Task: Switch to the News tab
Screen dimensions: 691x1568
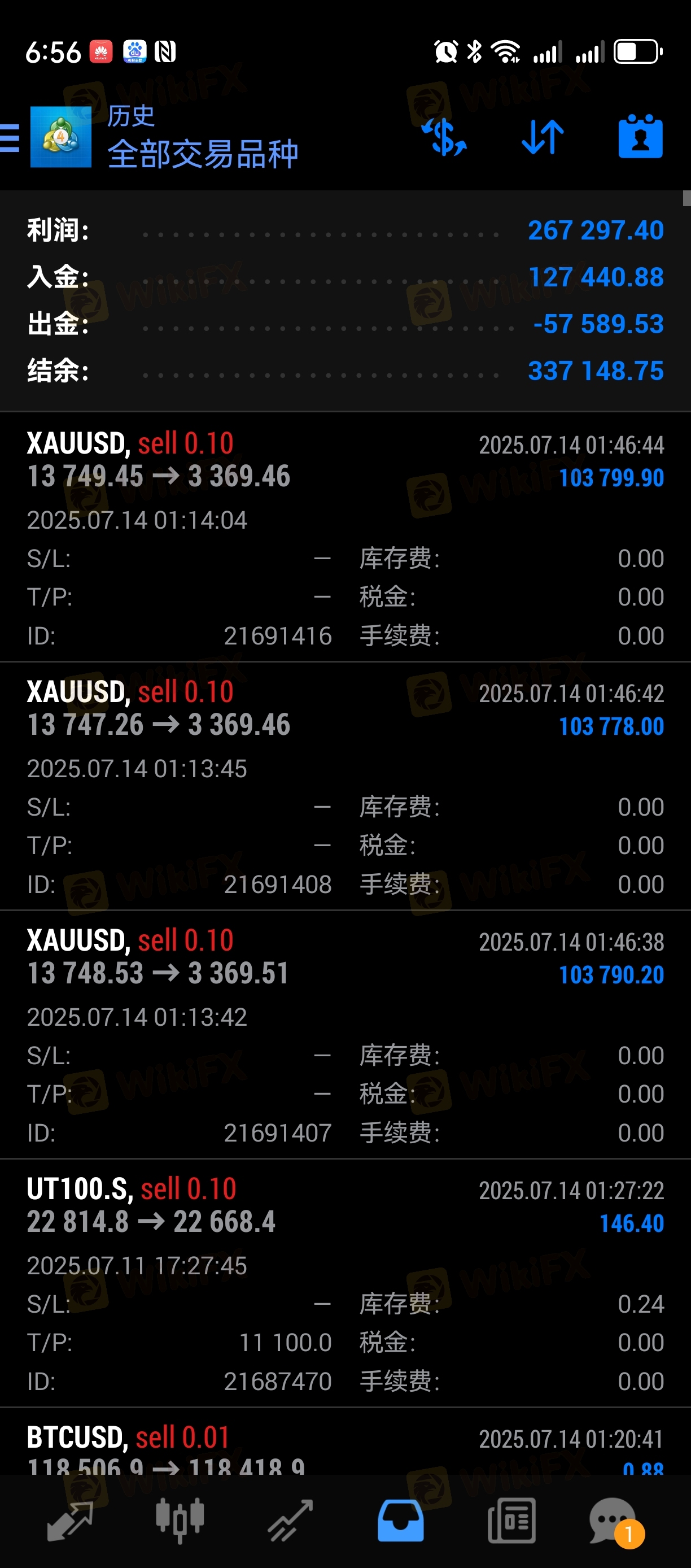Action: [511, 1521]
